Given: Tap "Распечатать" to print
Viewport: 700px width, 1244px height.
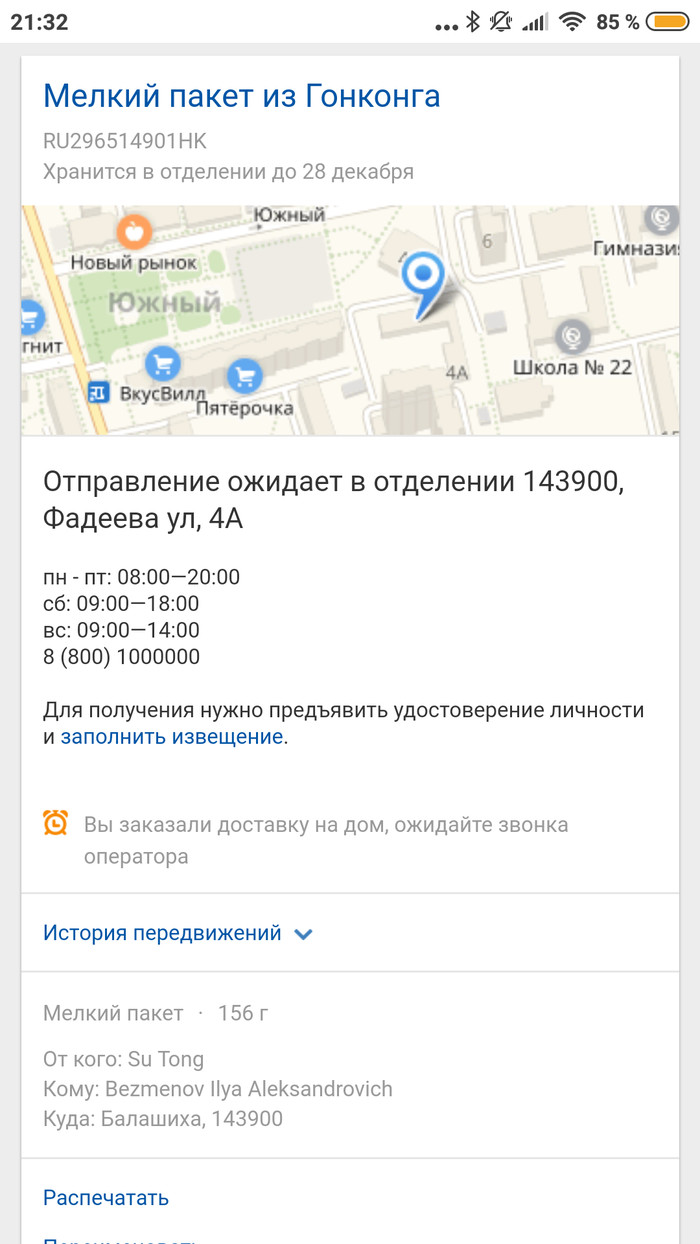Looking at the screenshot, I should [106, 1198].
